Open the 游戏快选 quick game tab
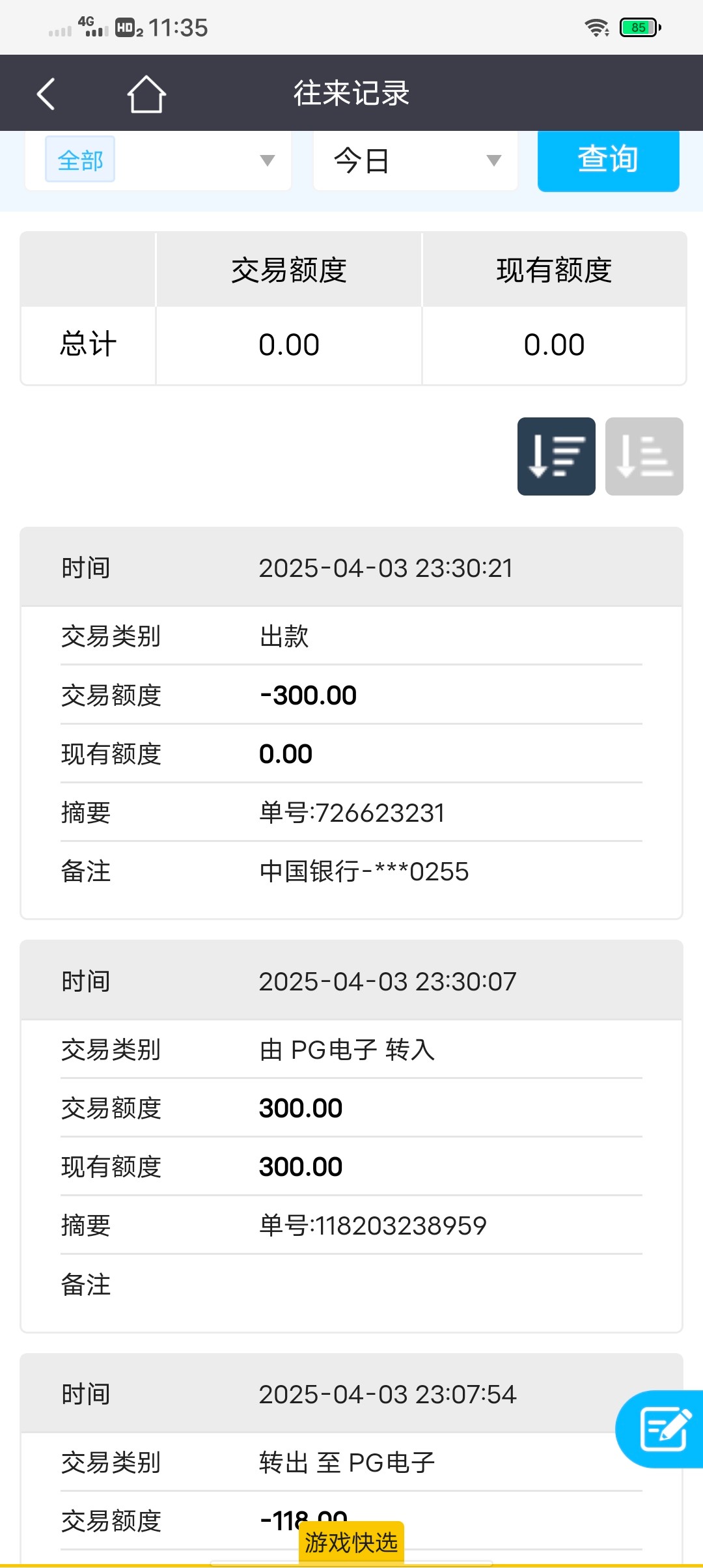Screen dimensions: 703x1568 (x=351, y=1543)
